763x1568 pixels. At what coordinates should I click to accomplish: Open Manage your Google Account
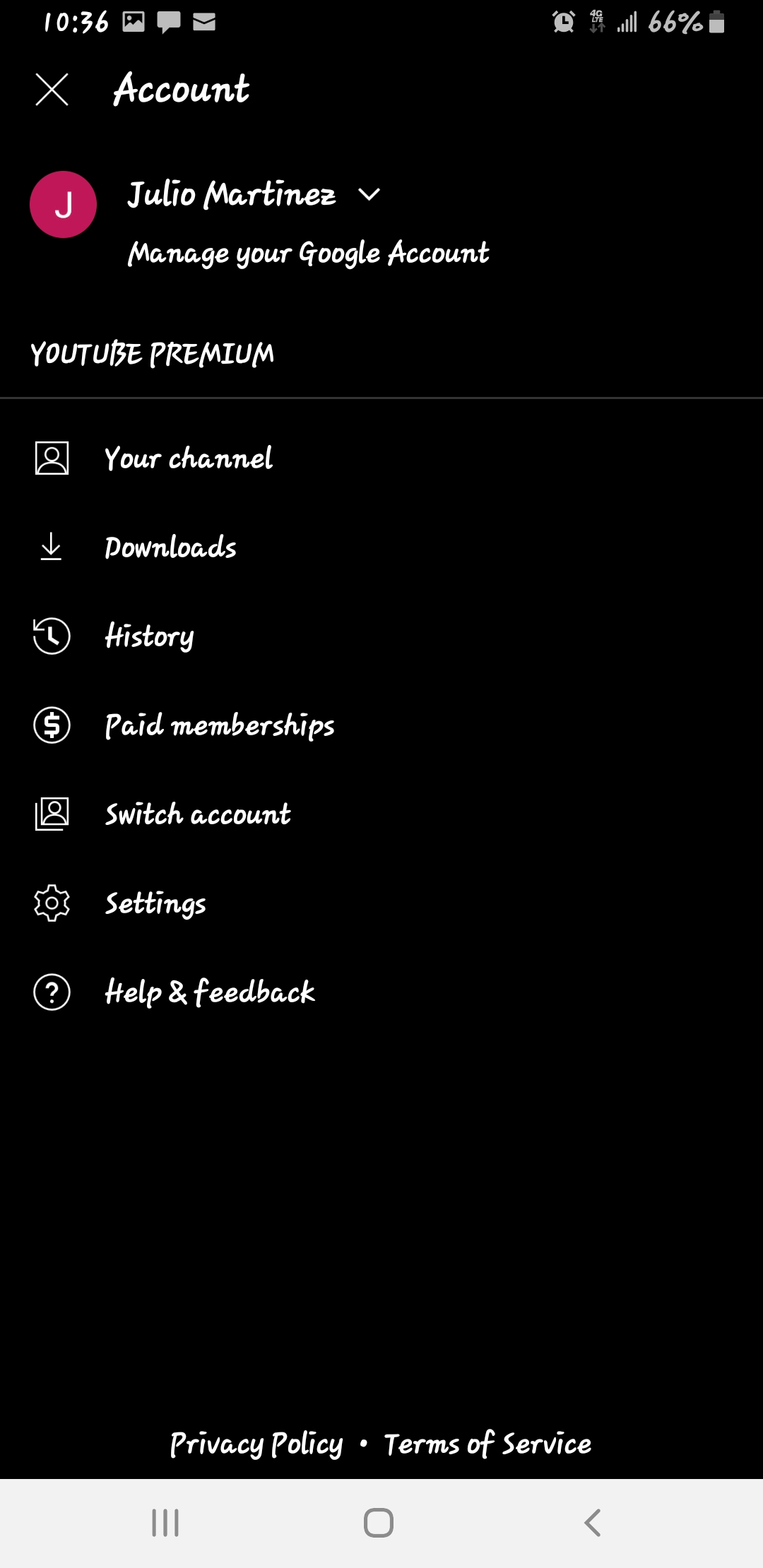click(x=308, y=253)
